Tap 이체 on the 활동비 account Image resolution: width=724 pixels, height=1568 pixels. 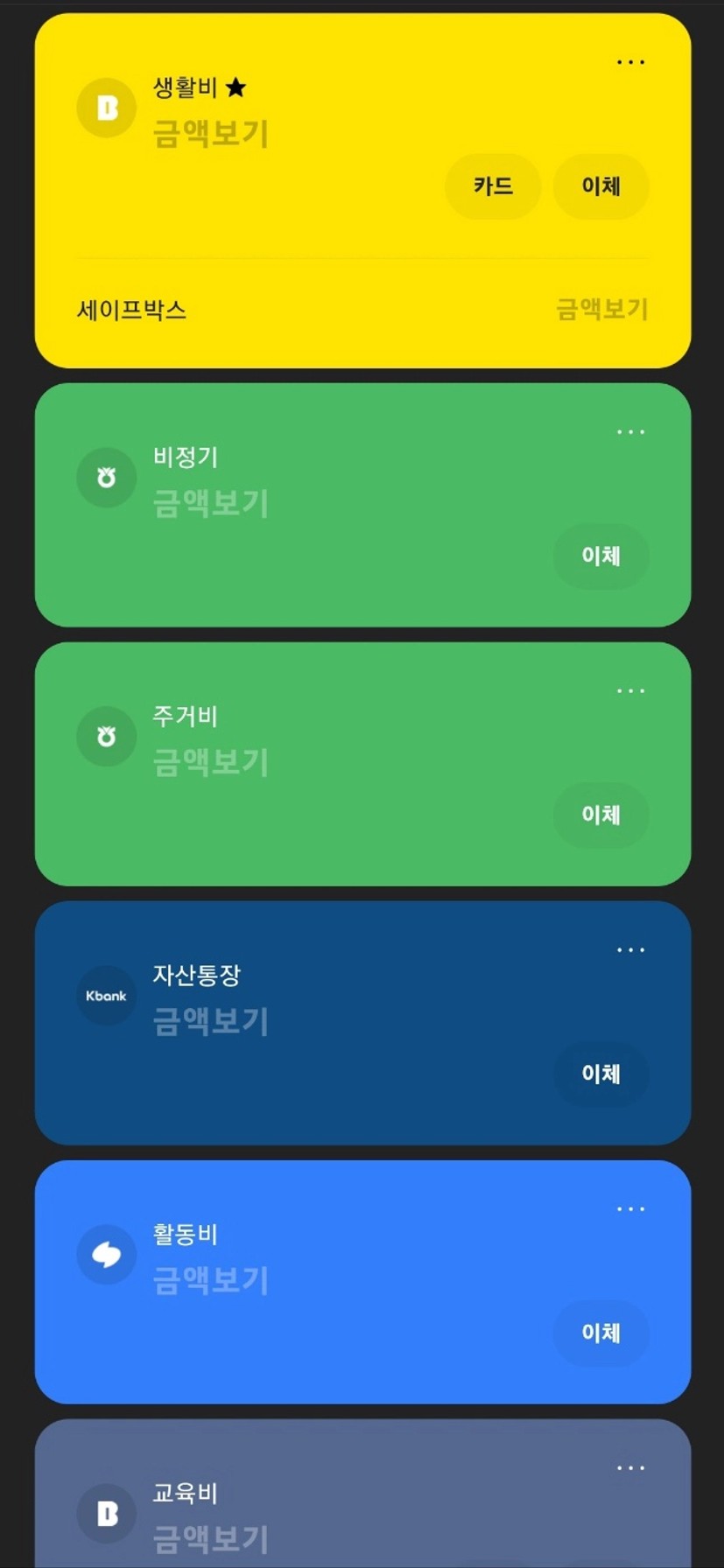(x=601, y=1333)
